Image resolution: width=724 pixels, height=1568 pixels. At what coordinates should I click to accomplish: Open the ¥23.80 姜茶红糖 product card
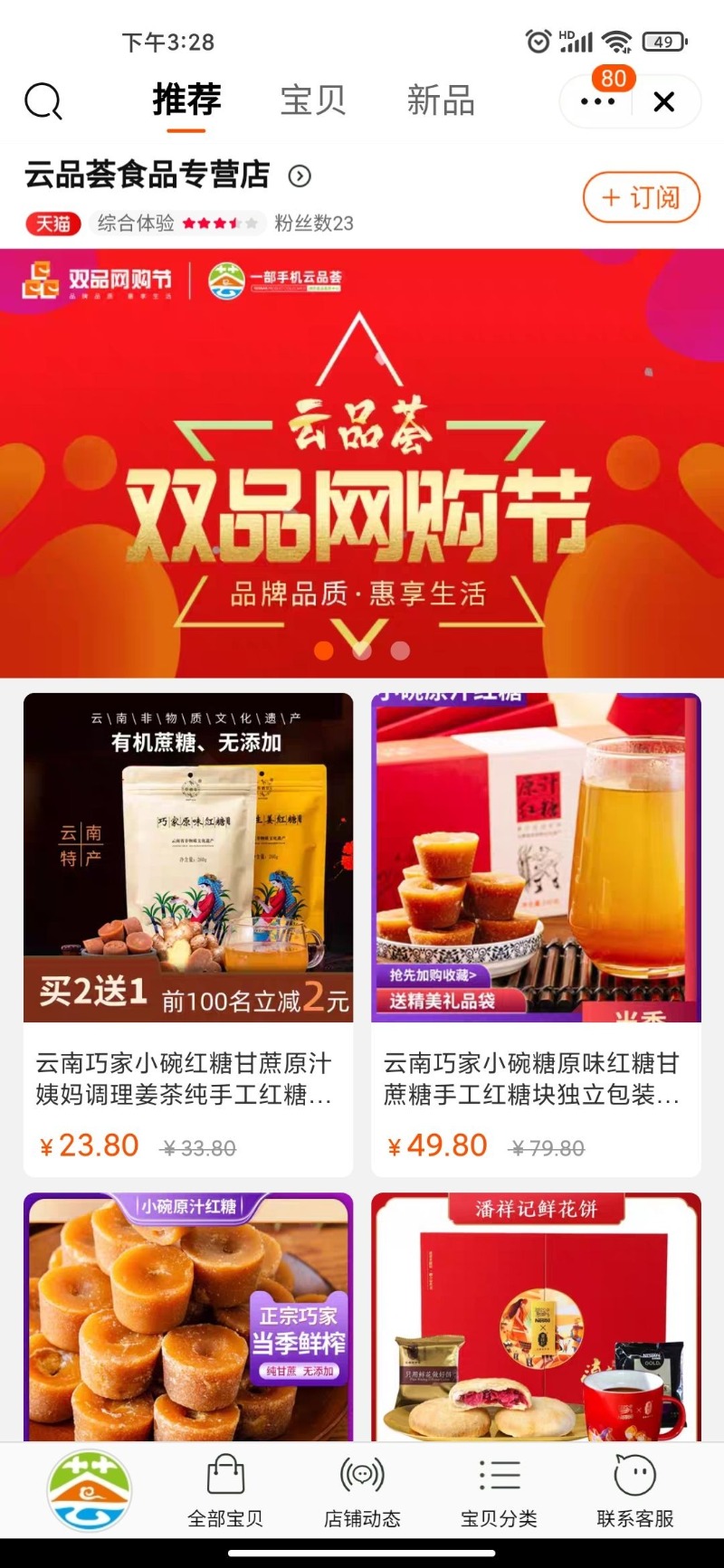click(188, 935)
